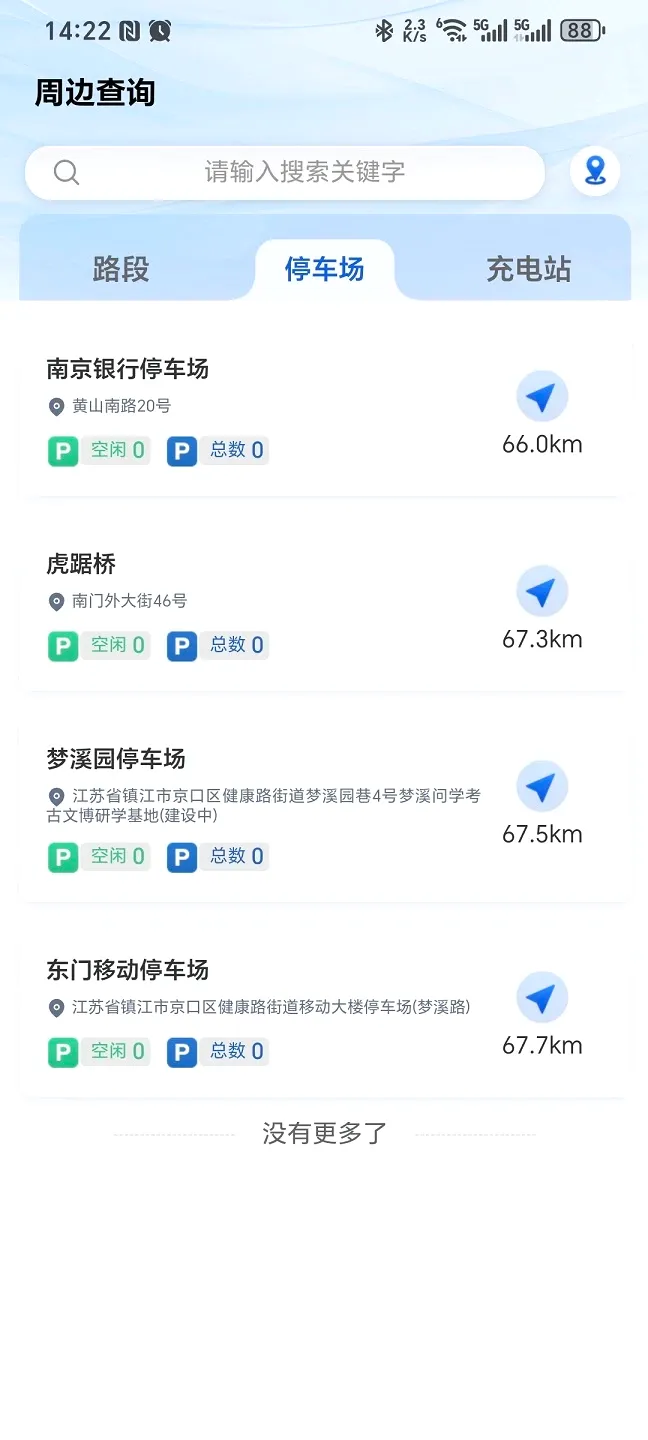Navigate to 东门移动停车场 with arrow icon
Screen dimensions: 648x1440
coord(542,998)
